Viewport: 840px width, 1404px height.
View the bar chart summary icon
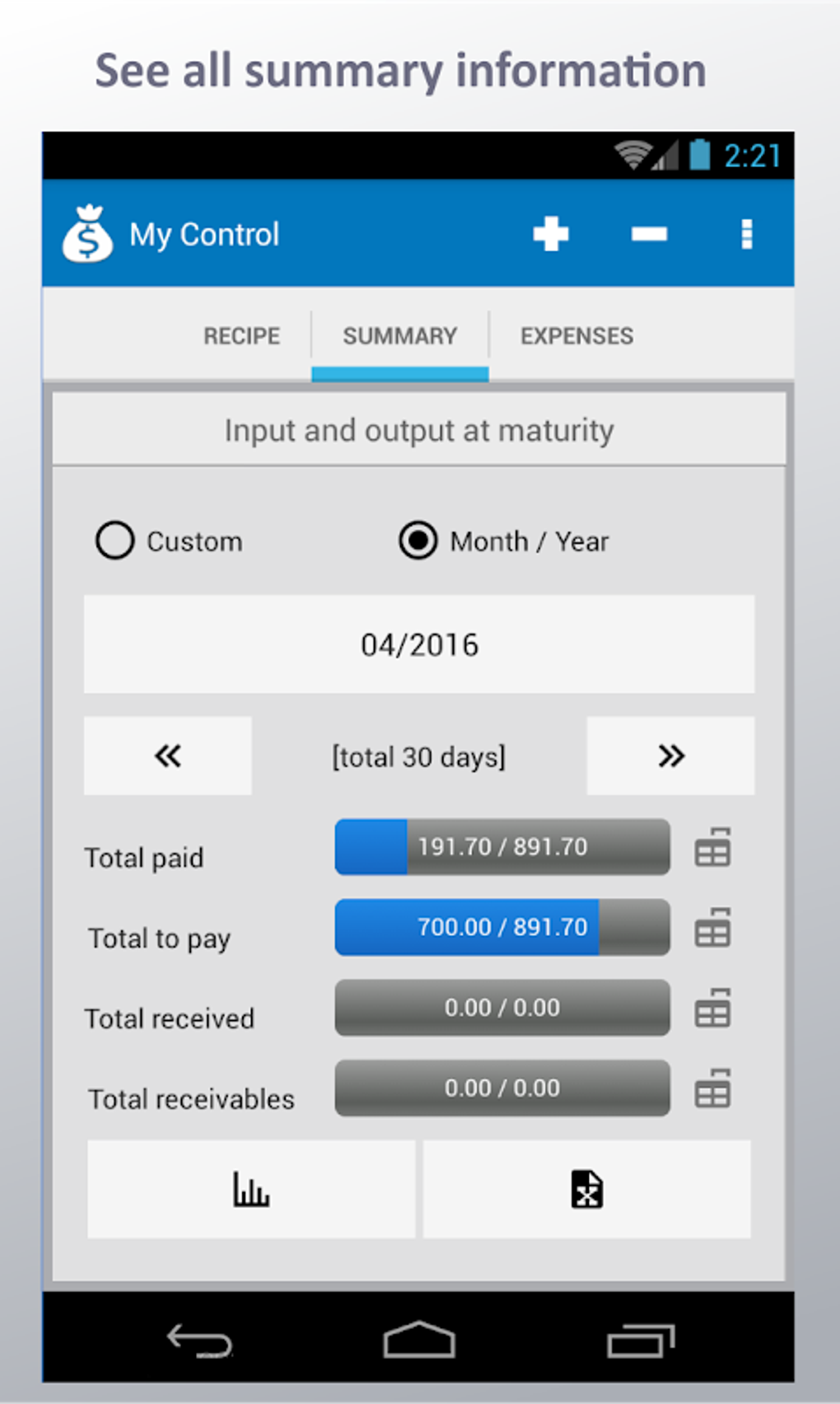(250, 1190)
